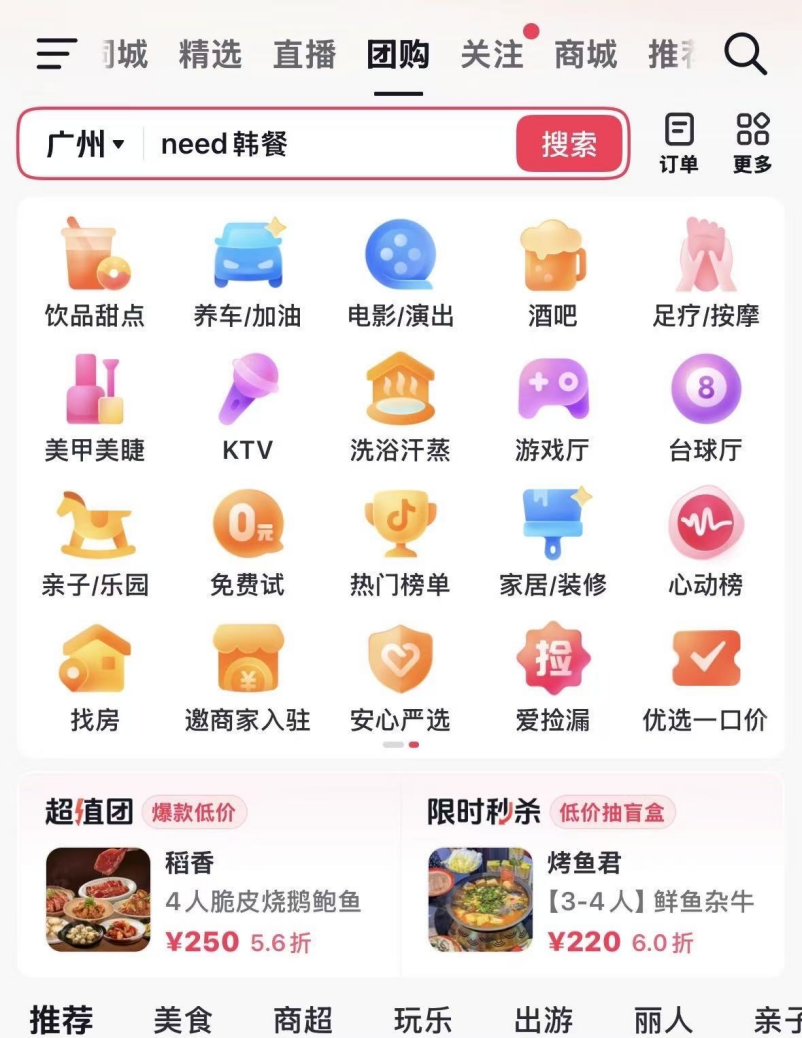Switch to the 关注 tab
The height and width of the screenshot is (1038, 802).
[491, 55]
